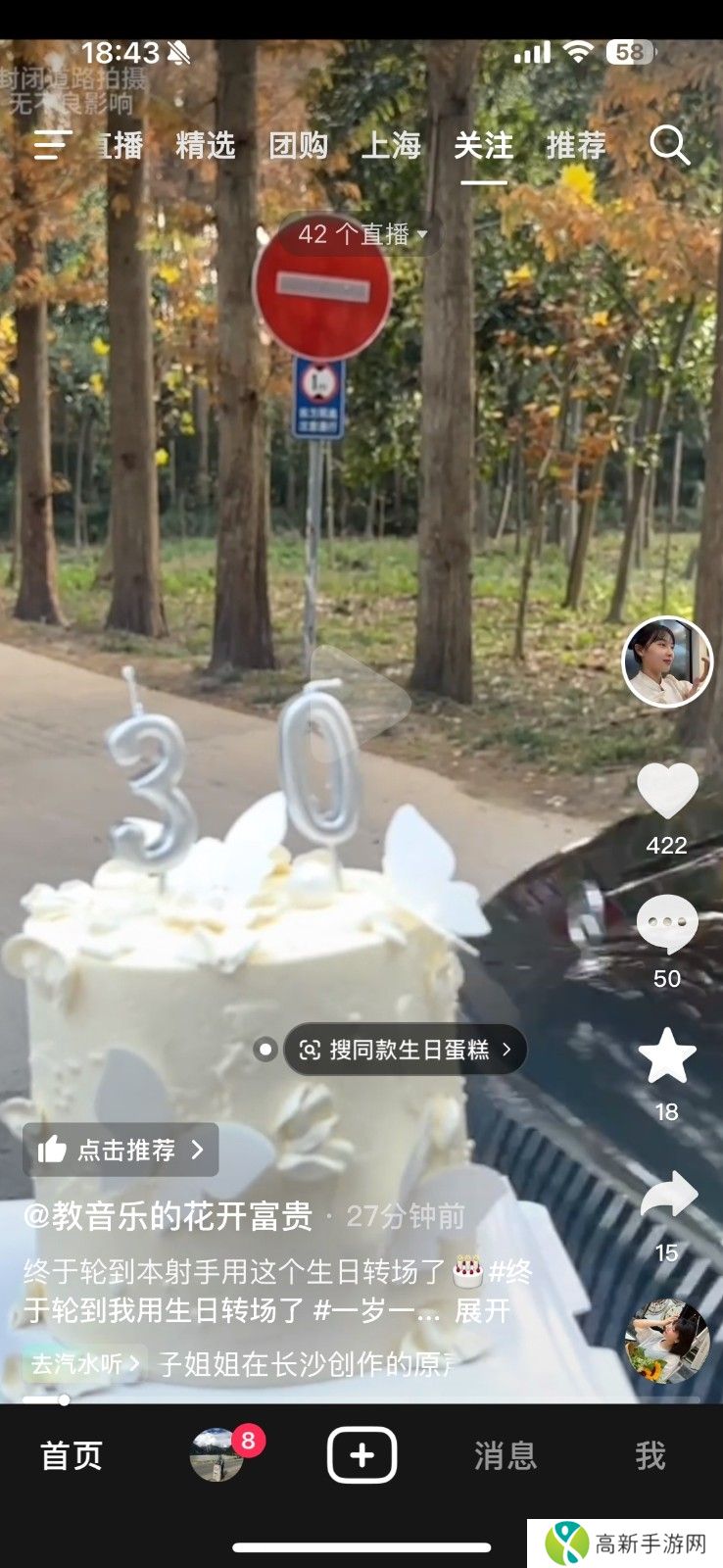
Task: Tap 搜同款生日蛋糕 search chip
Action: click(x=406, y=1050)
